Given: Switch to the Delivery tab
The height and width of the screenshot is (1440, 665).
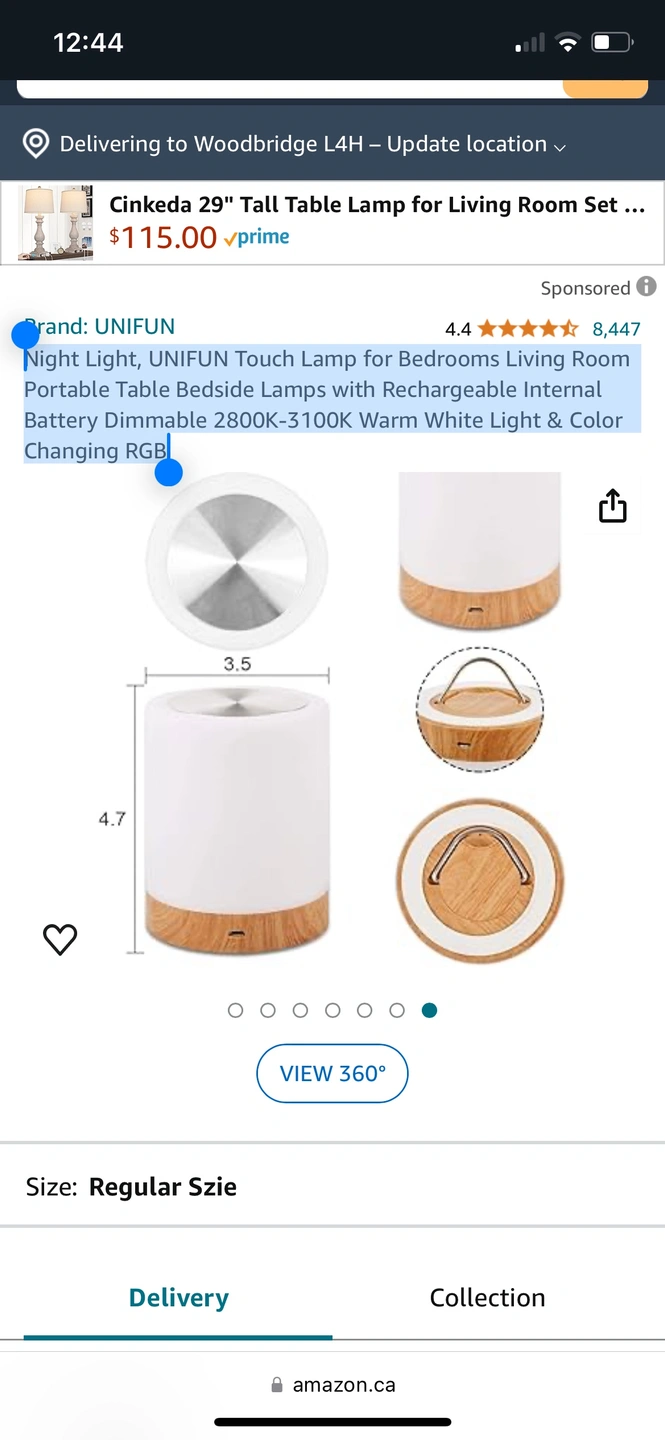Looking at the screenshot, I should click(x=178, y=1298).
